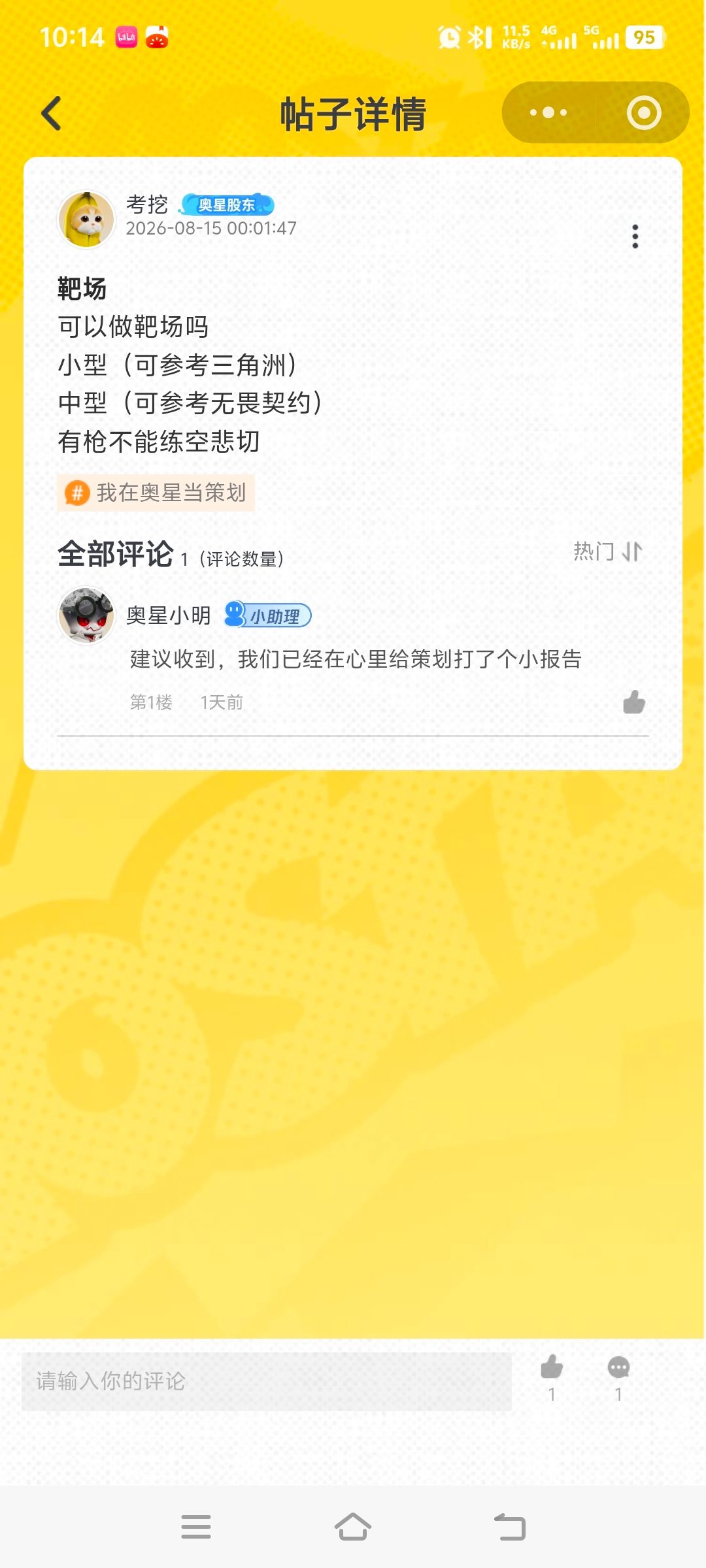The width and height of the screenshot is (706, 1568).
Task: Open the system recent apps menu
Action: click(196, 1527)
